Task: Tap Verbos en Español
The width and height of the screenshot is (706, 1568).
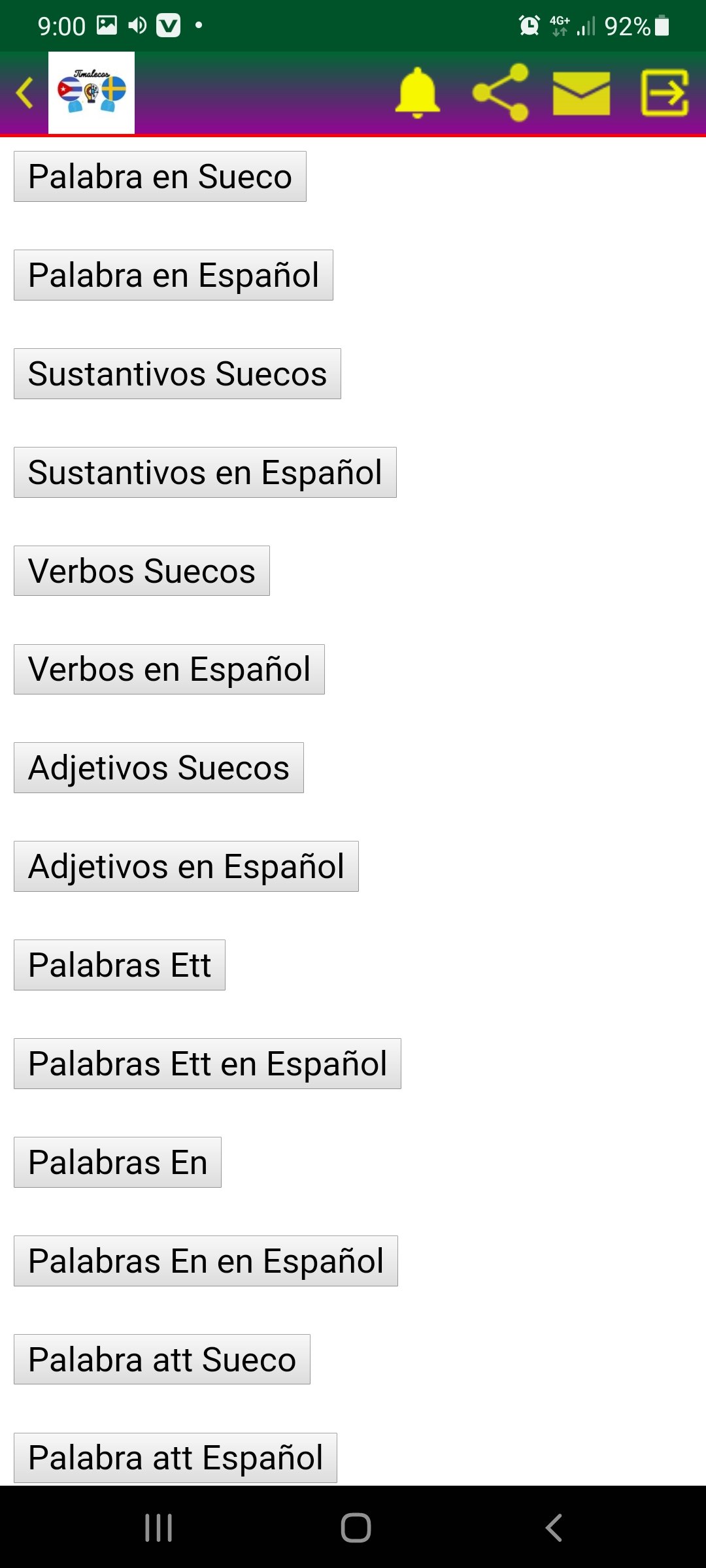Action: 169,669
